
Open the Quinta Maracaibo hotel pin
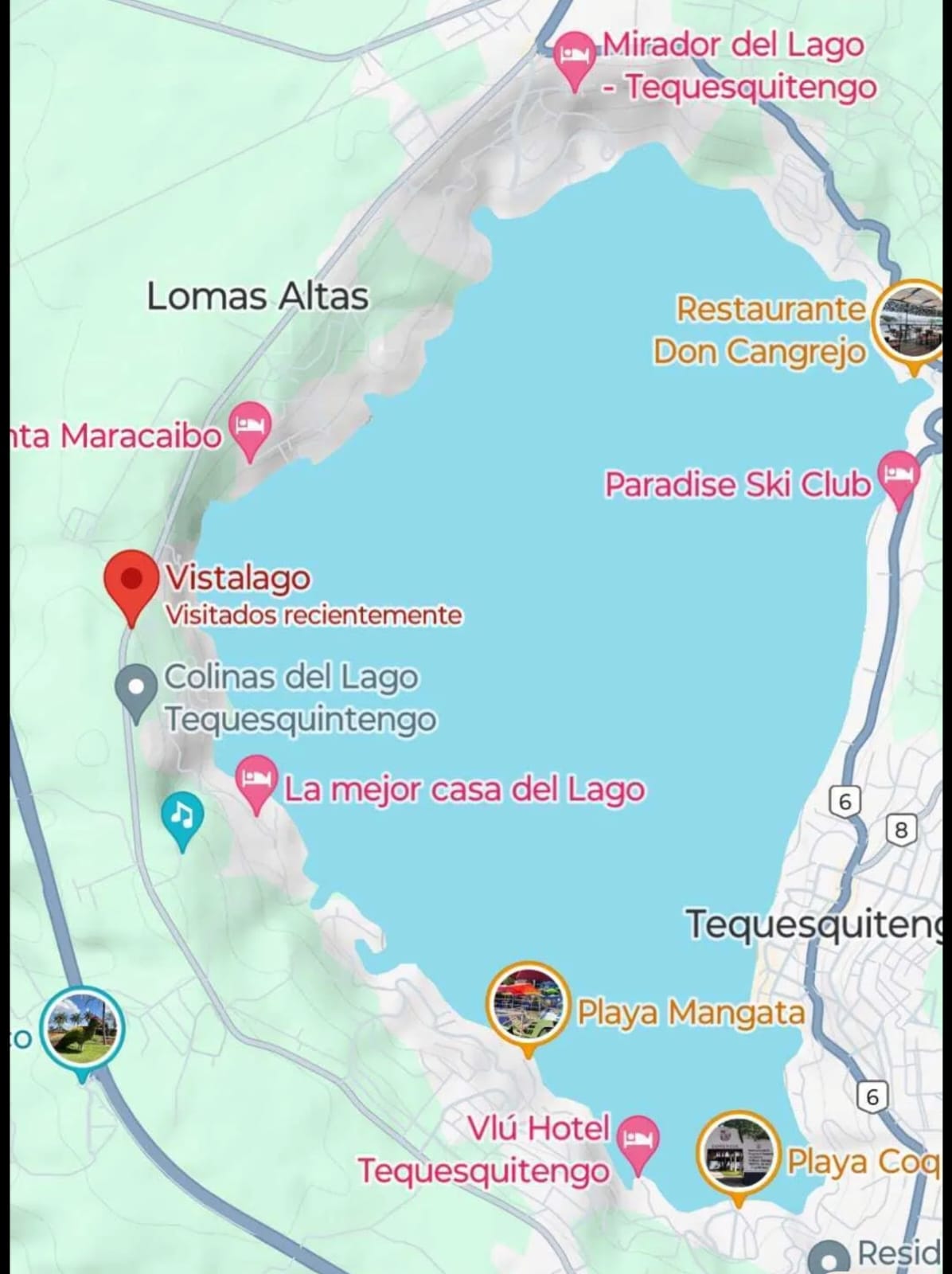coord(251,427)
